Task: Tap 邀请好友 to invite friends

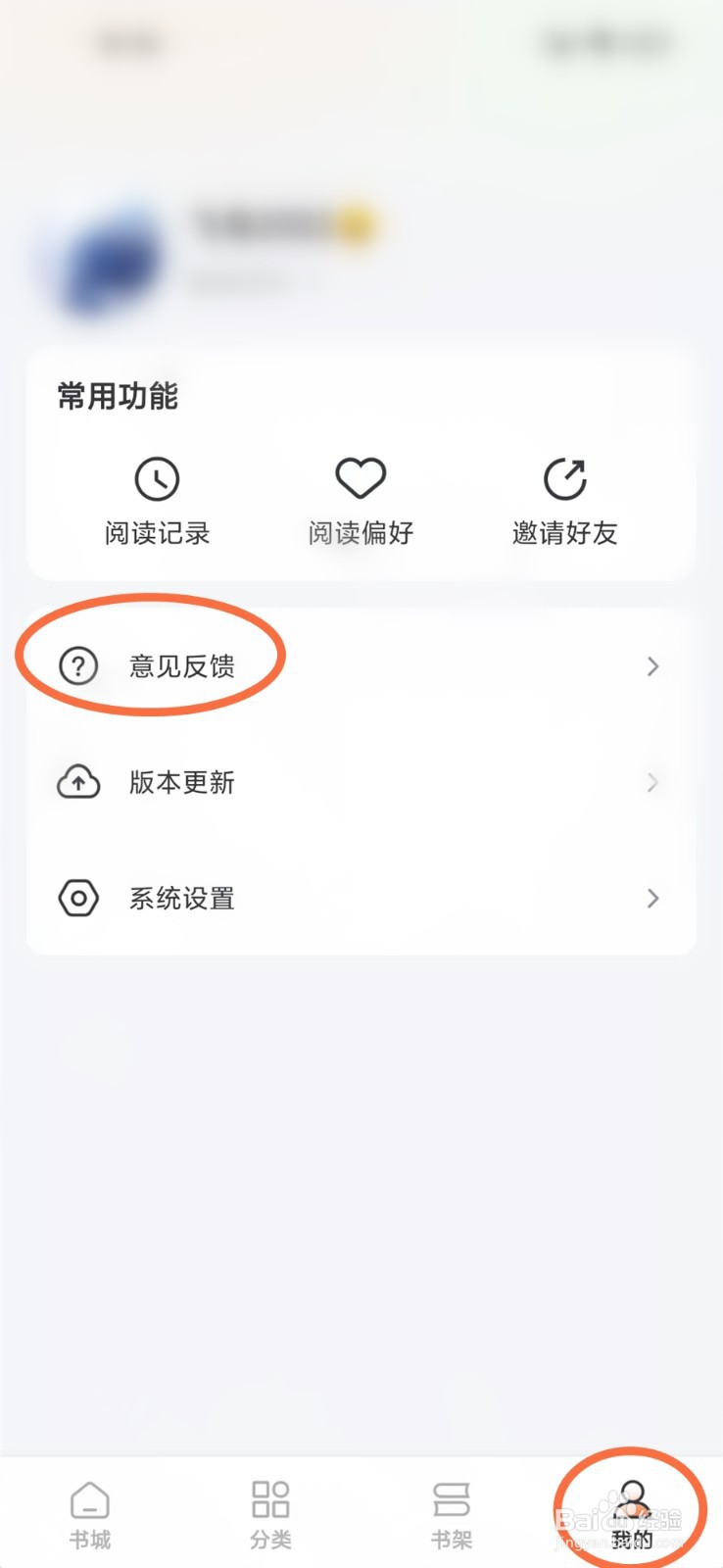Action: [564, 501]
